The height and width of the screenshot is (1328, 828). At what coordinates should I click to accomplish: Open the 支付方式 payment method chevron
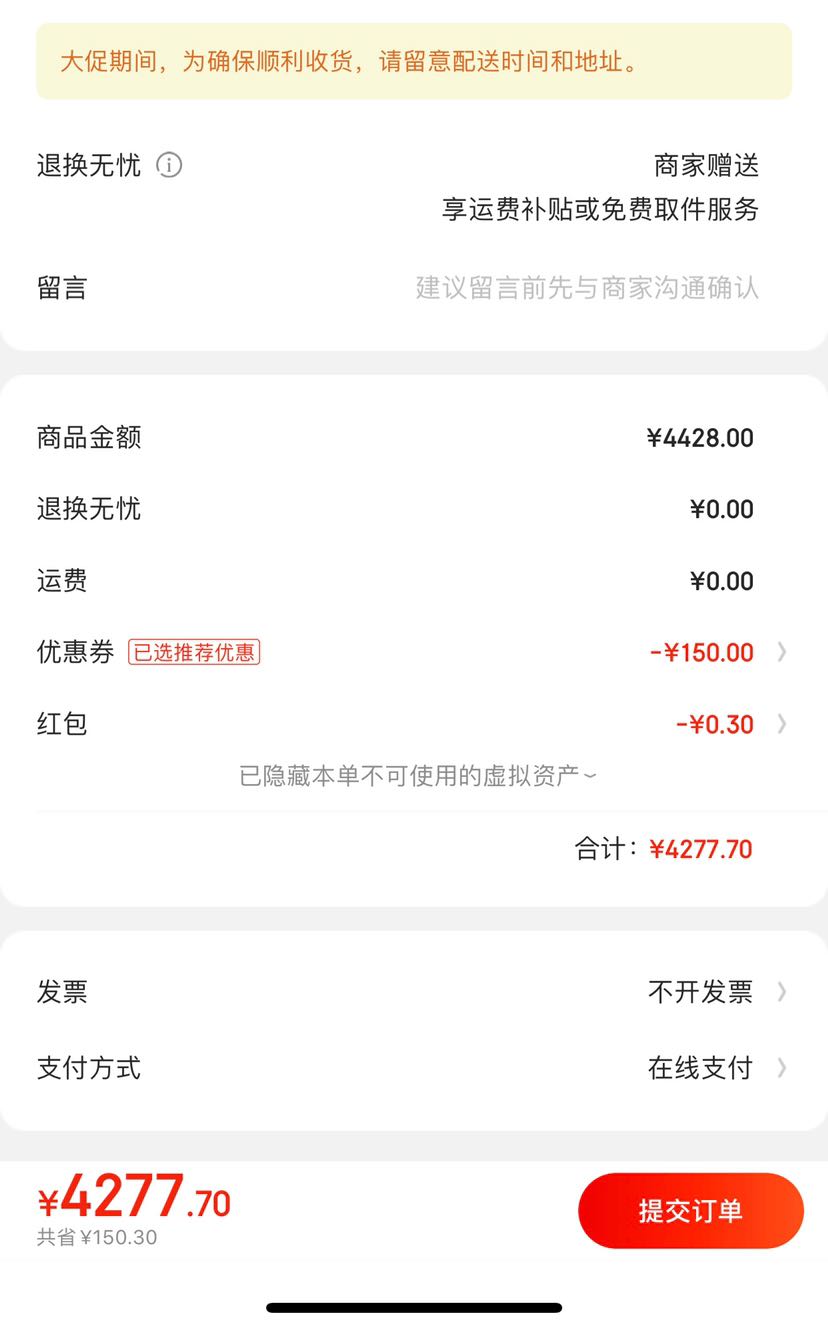coord(781,1067)
